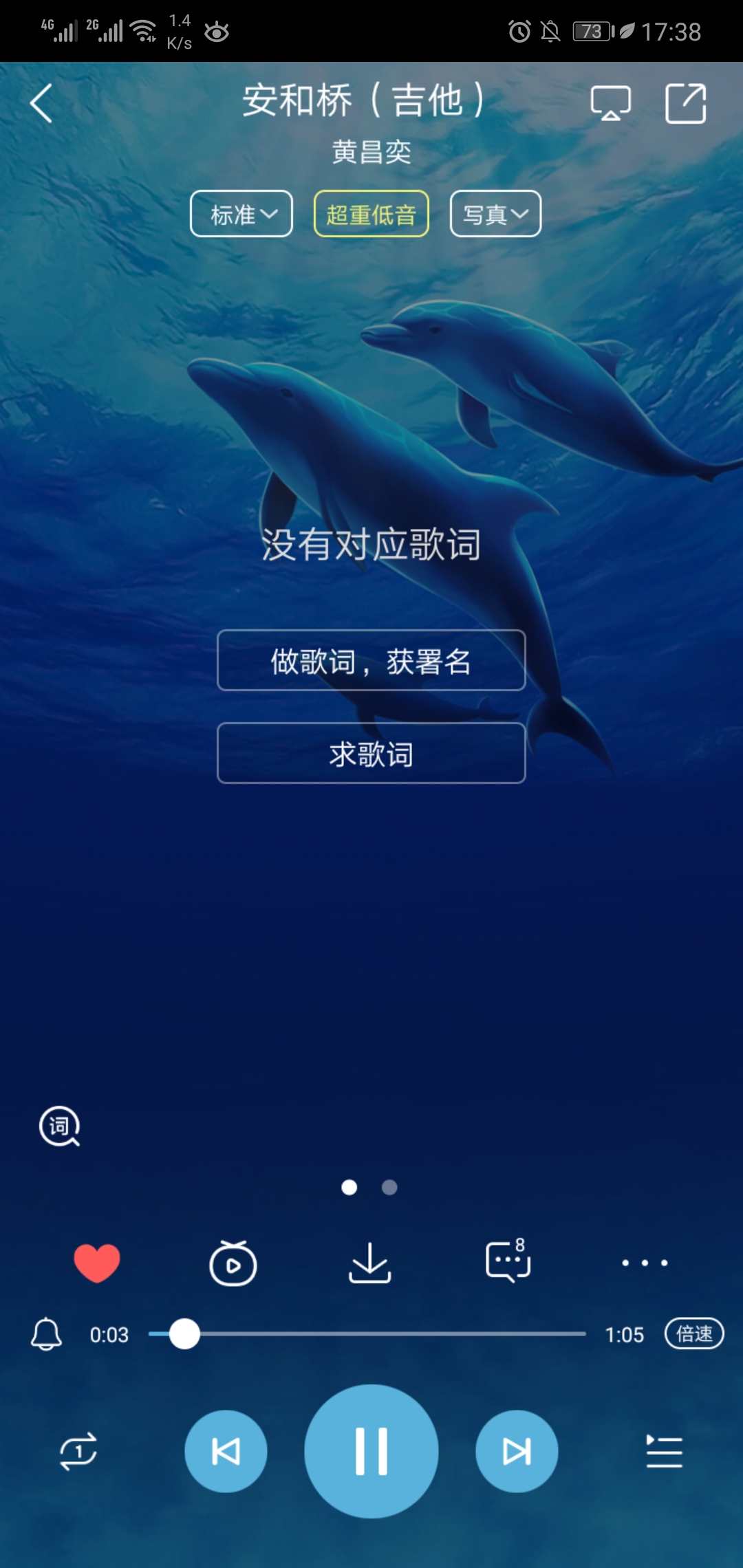Open the playback queue list

click(664, 1451)
